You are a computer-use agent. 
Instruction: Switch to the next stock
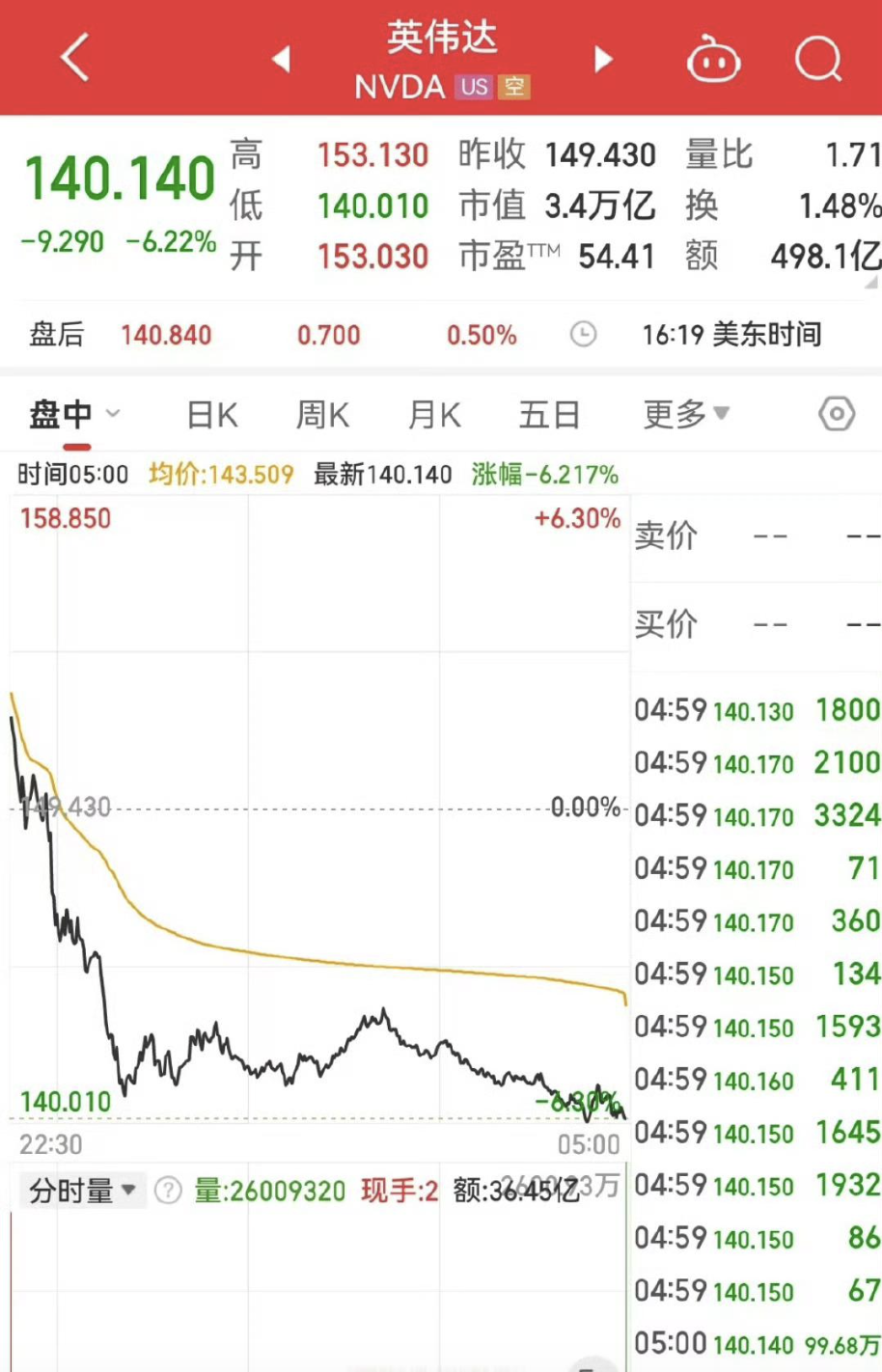[603, 59]
